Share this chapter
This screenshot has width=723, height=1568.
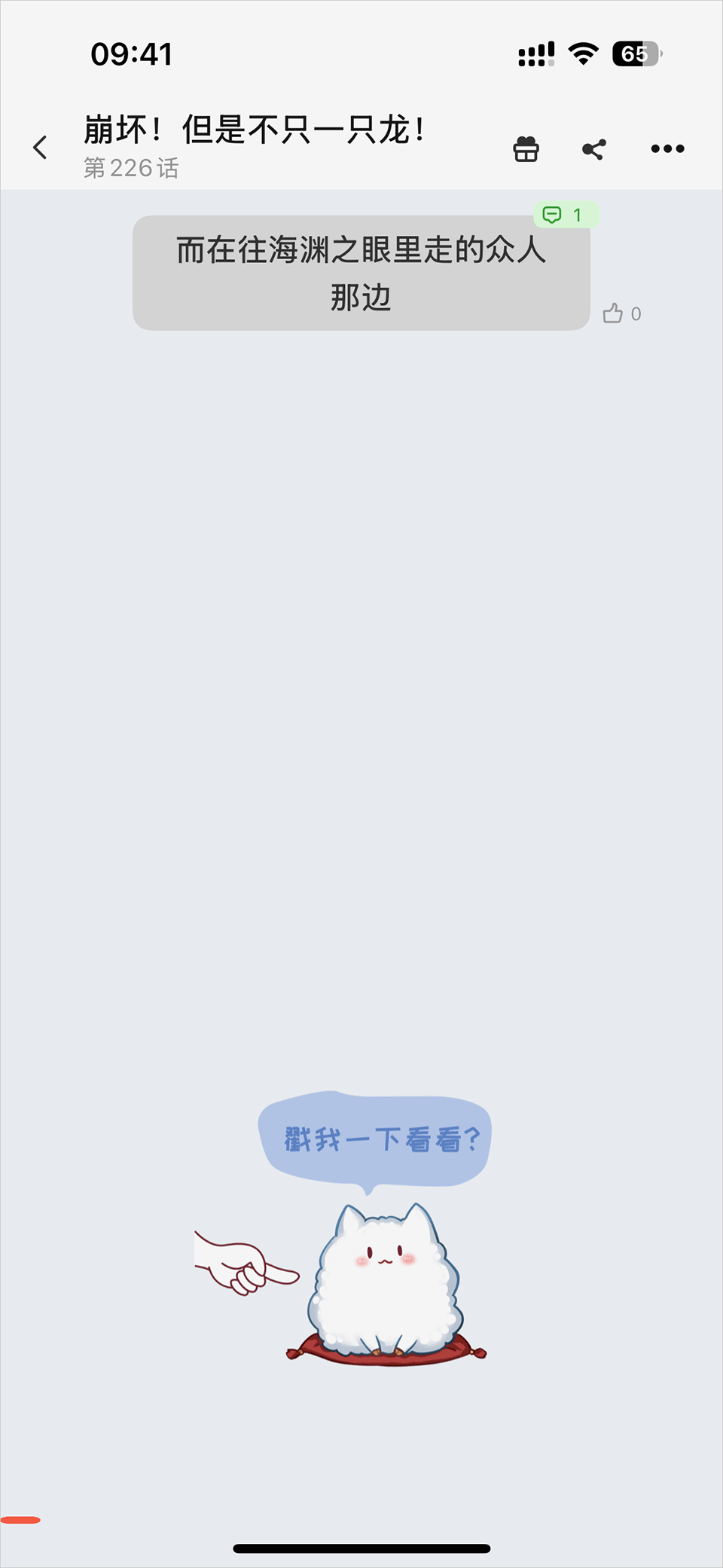click(x=594, y=149)
